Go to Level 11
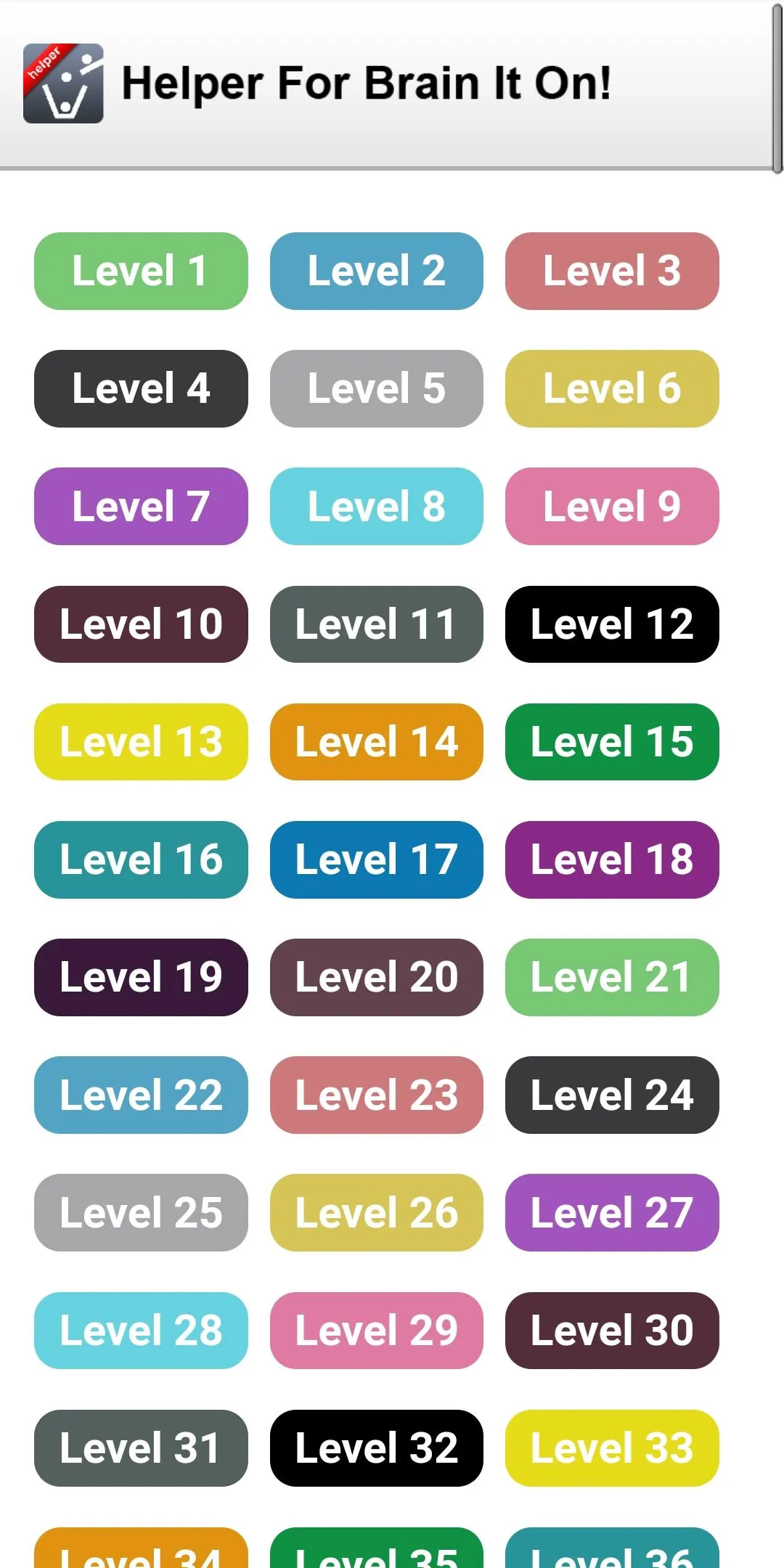 click(x=376, y=624)
